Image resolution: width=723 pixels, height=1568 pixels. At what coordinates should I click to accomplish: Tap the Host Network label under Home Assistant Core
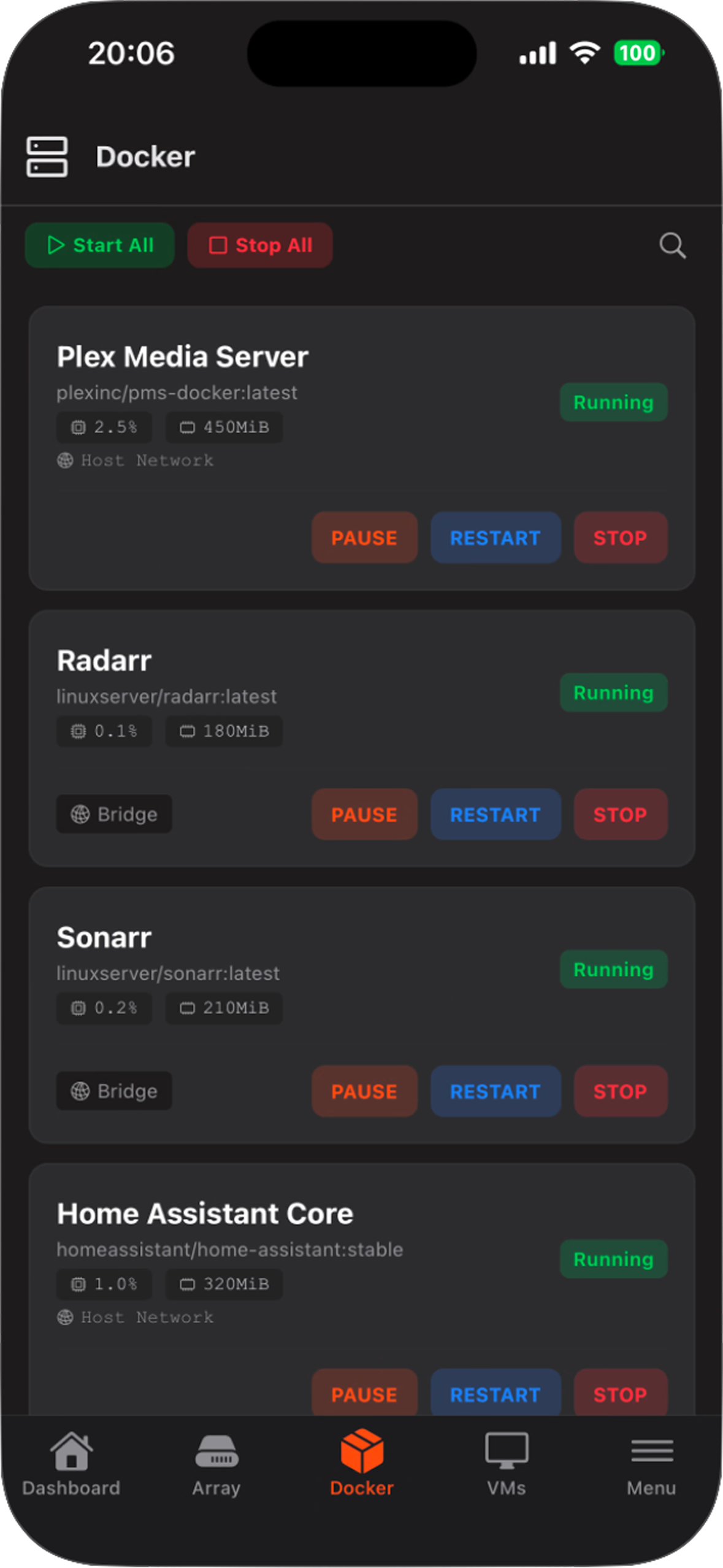pos(136,1317)
